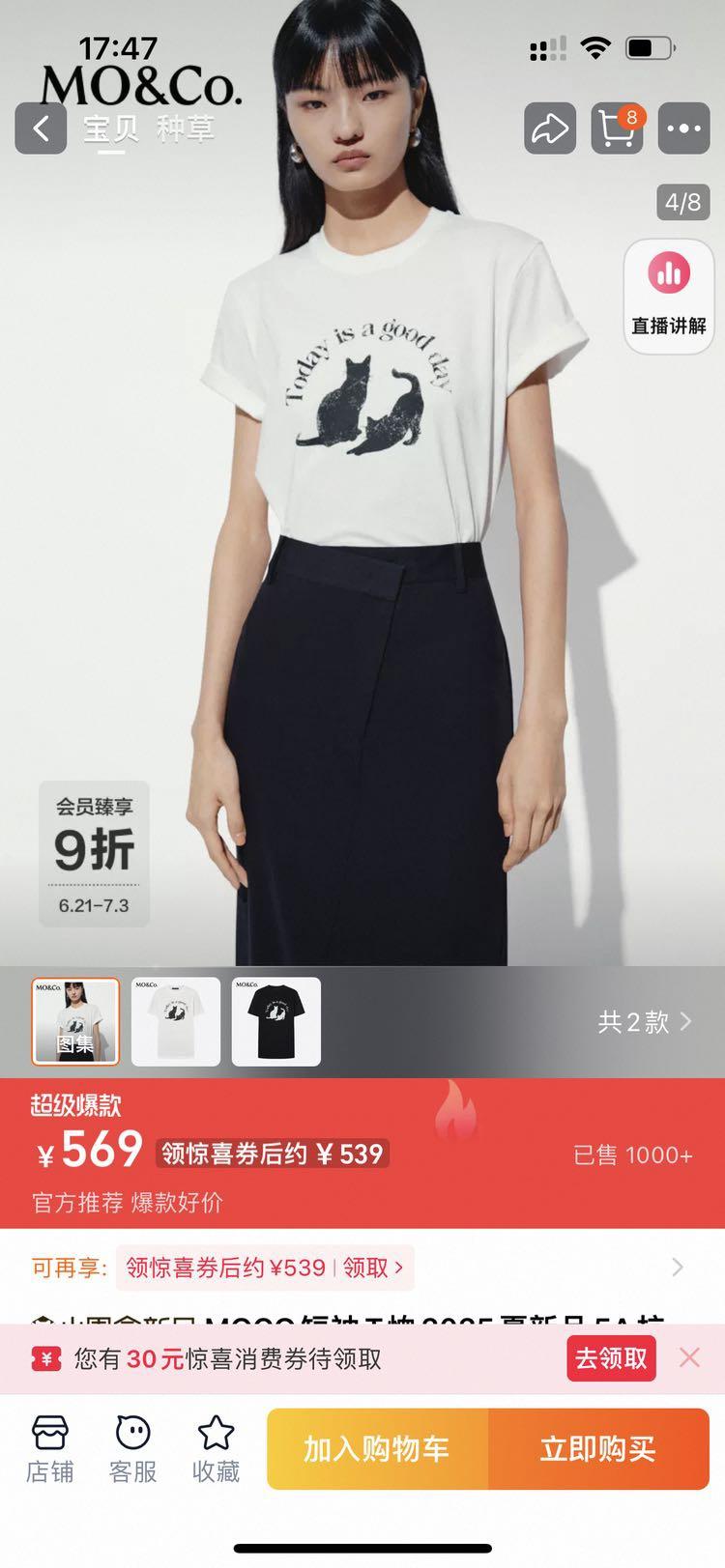Open the 图集 gallery thumbnail
The height and width of the screenshot is (1568, 725).
(x=75, y=1021)
